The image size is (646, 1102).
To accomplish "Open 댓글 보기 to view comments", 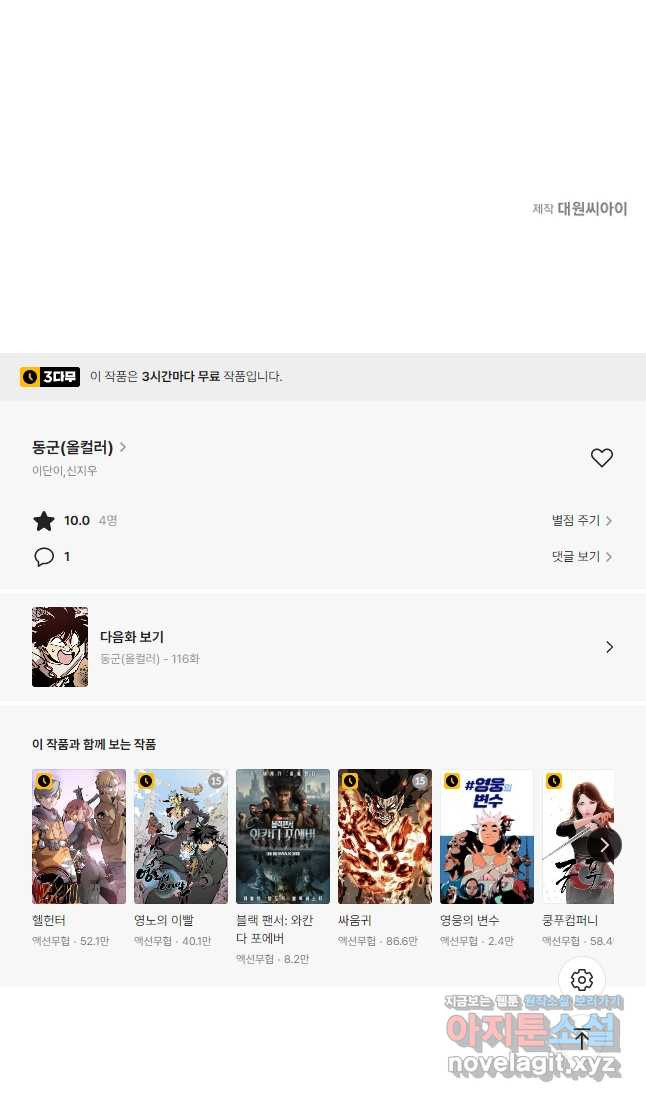I will coord(581,557).
